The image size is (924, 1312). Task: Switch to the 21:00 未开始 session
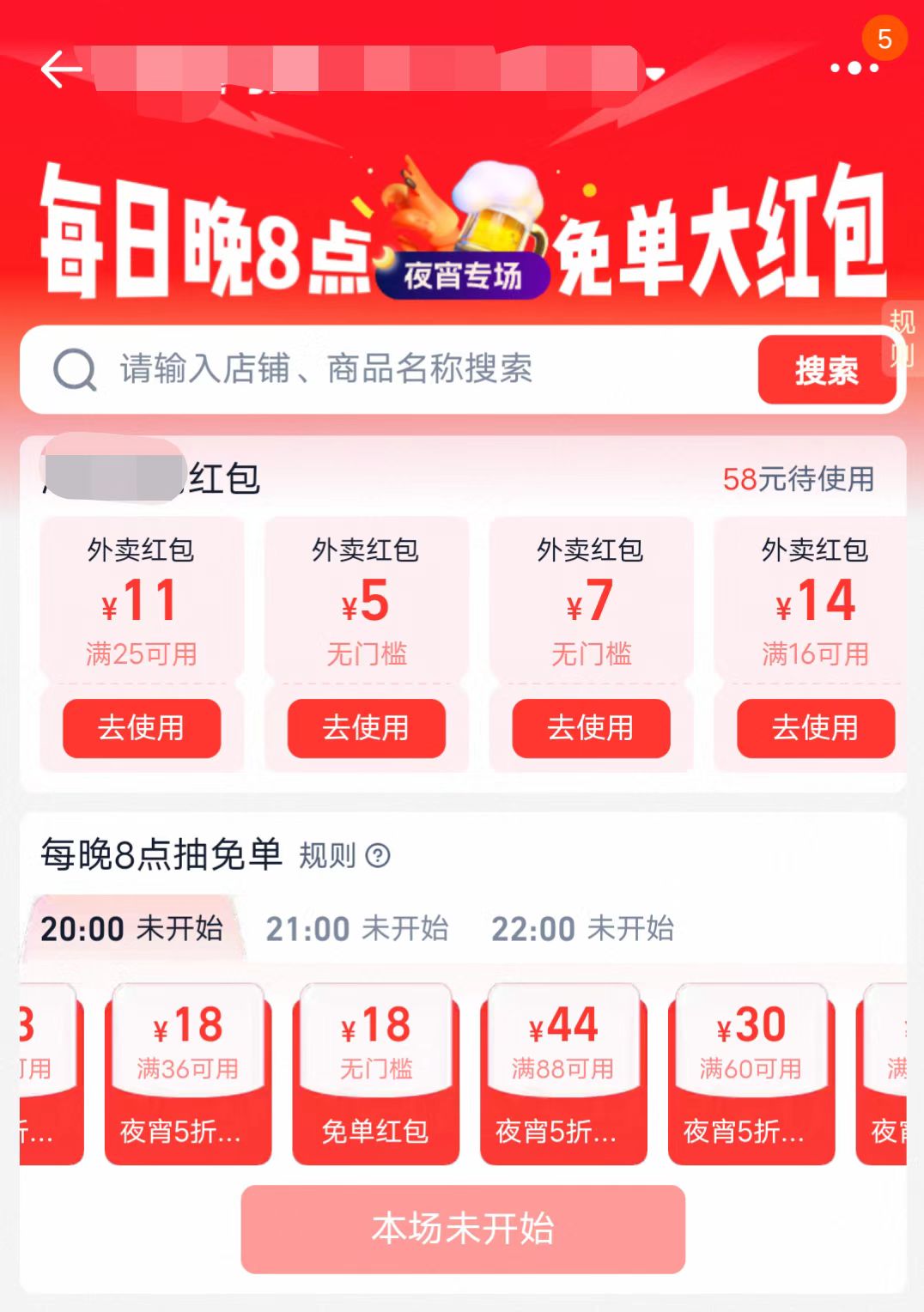pyautogui.click(x=357, y=928)
